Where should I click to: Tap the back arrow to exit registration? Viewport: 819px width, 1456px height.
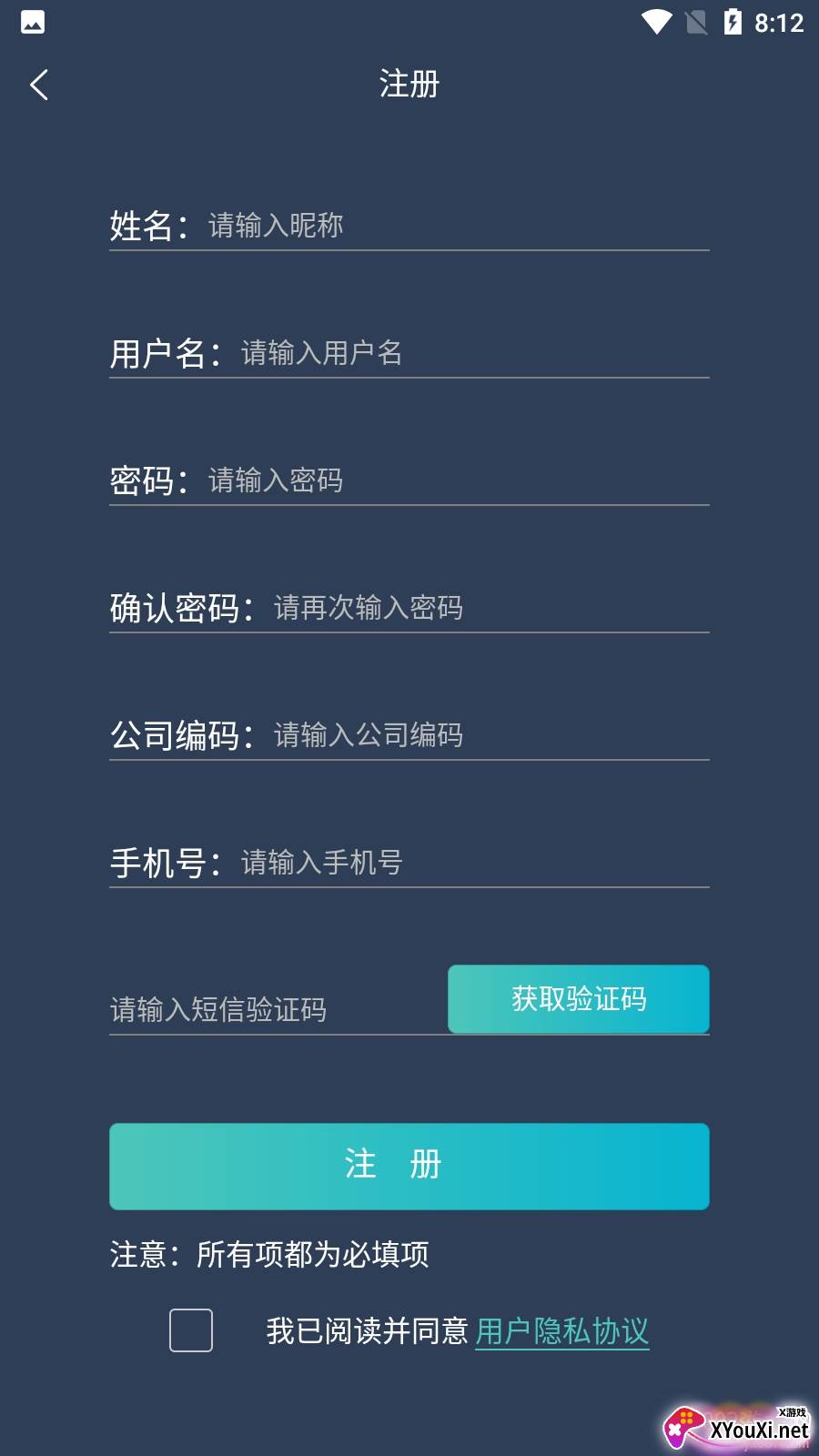coord(38,84)
